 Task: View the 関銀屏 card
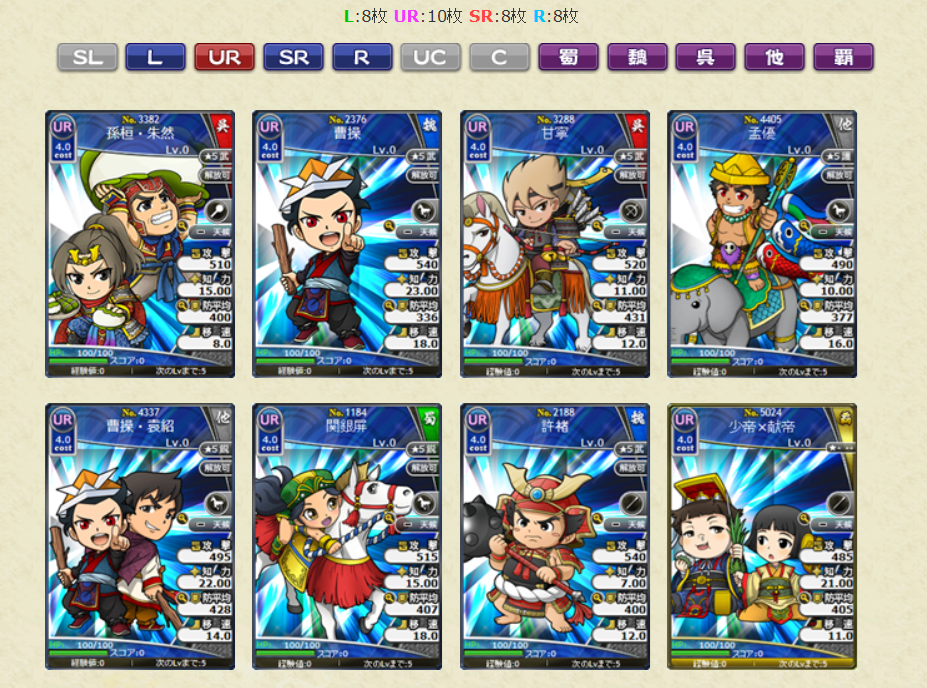[347, 537]
